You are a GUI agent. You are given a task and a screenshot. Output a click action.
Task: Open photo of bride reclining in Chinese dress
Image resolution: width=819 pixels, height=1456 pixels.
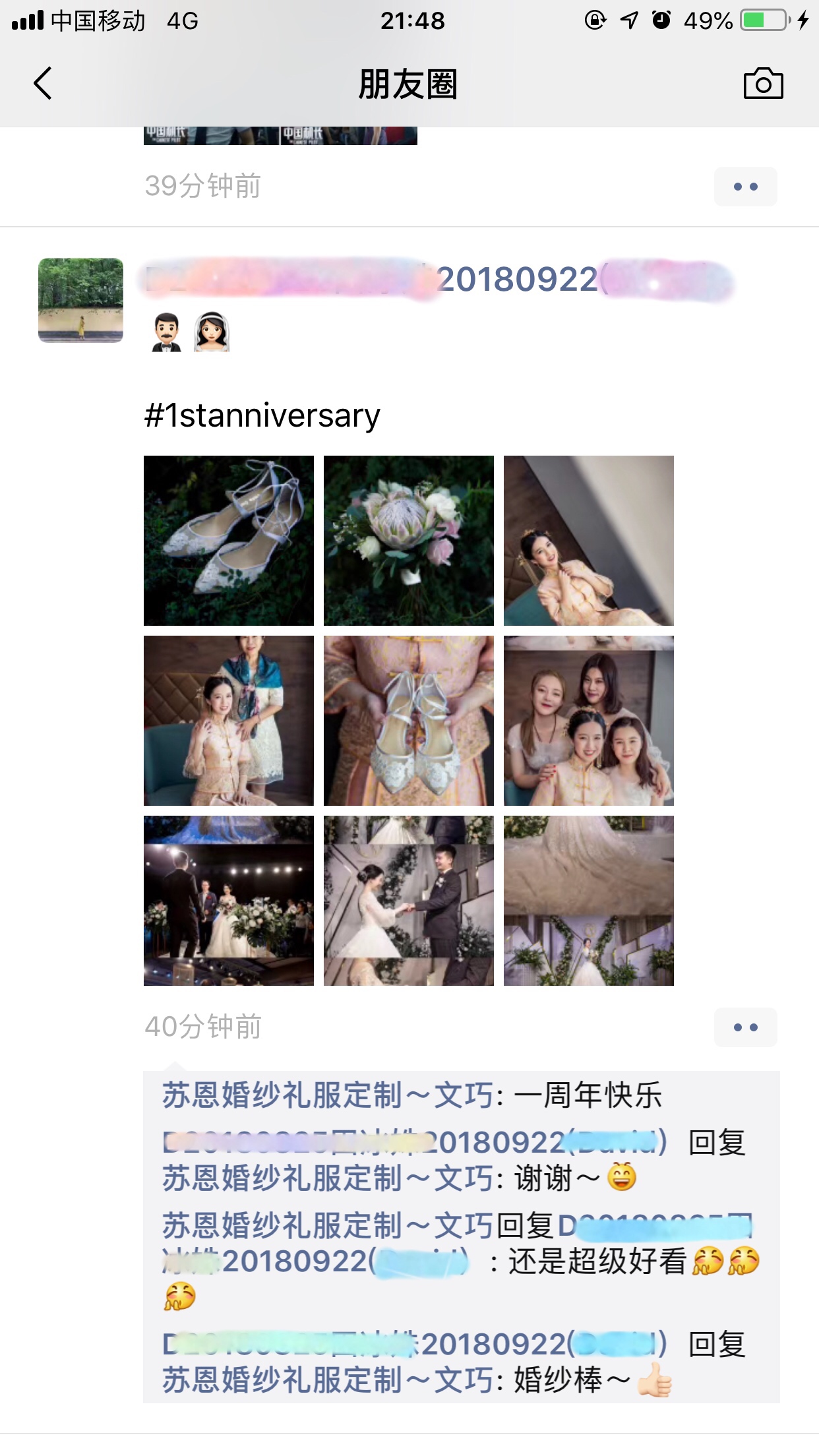click(589, 541)
